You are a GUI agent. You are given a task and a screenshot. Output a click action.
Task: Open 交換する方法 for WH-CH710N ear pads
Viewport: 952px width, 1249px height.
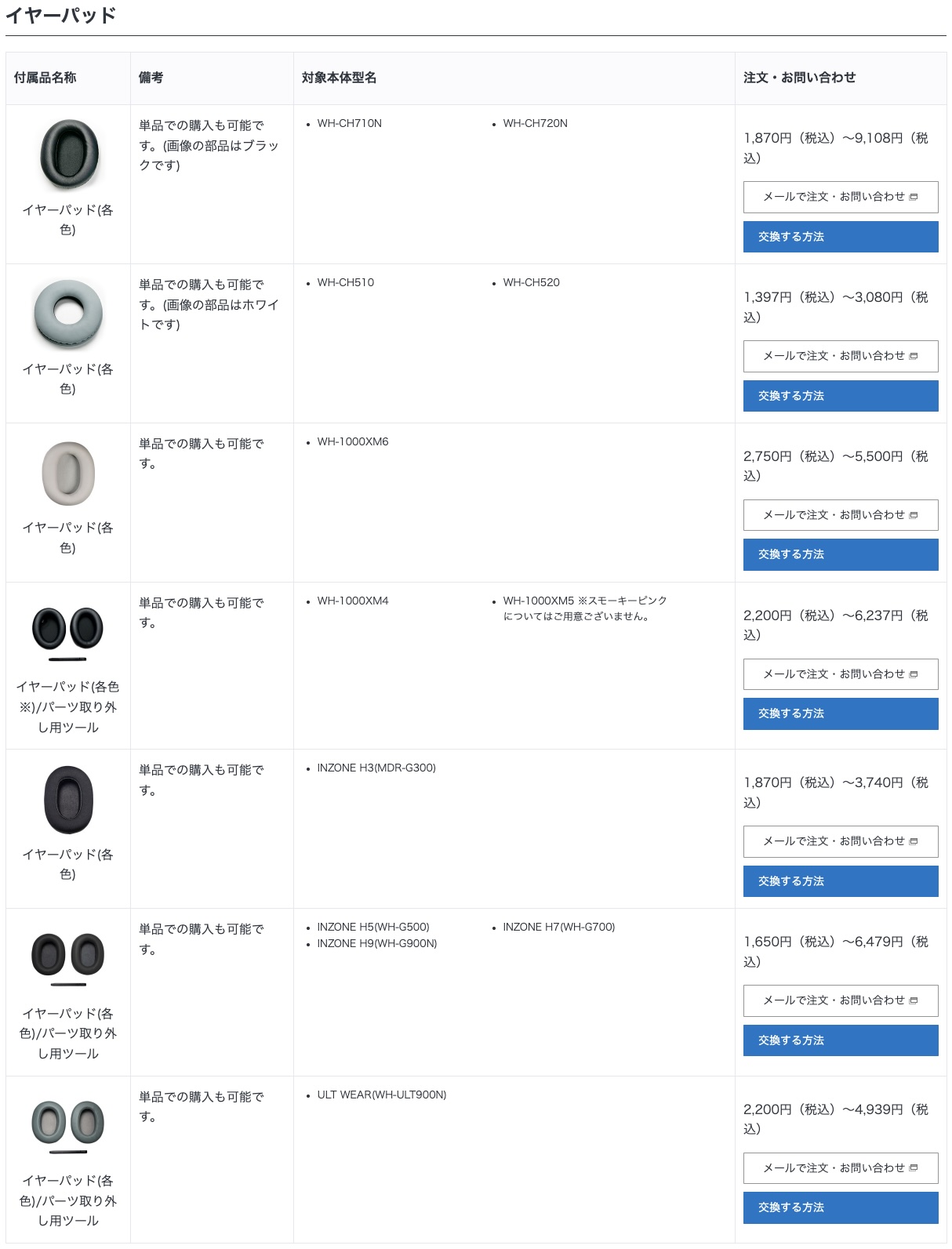click(x=840, y=237)
